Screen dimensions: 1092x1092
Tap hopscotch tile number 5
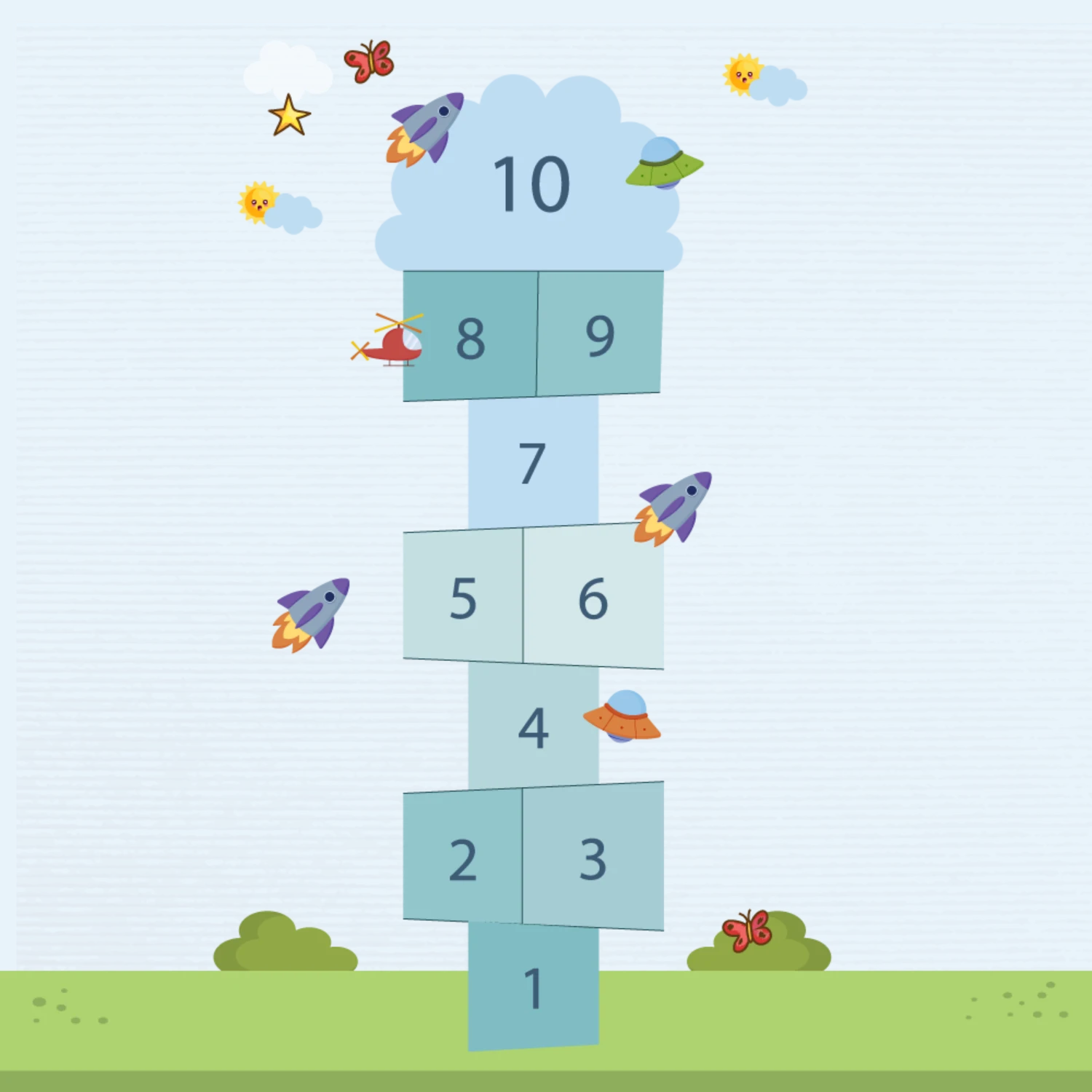tap(463, 597)
